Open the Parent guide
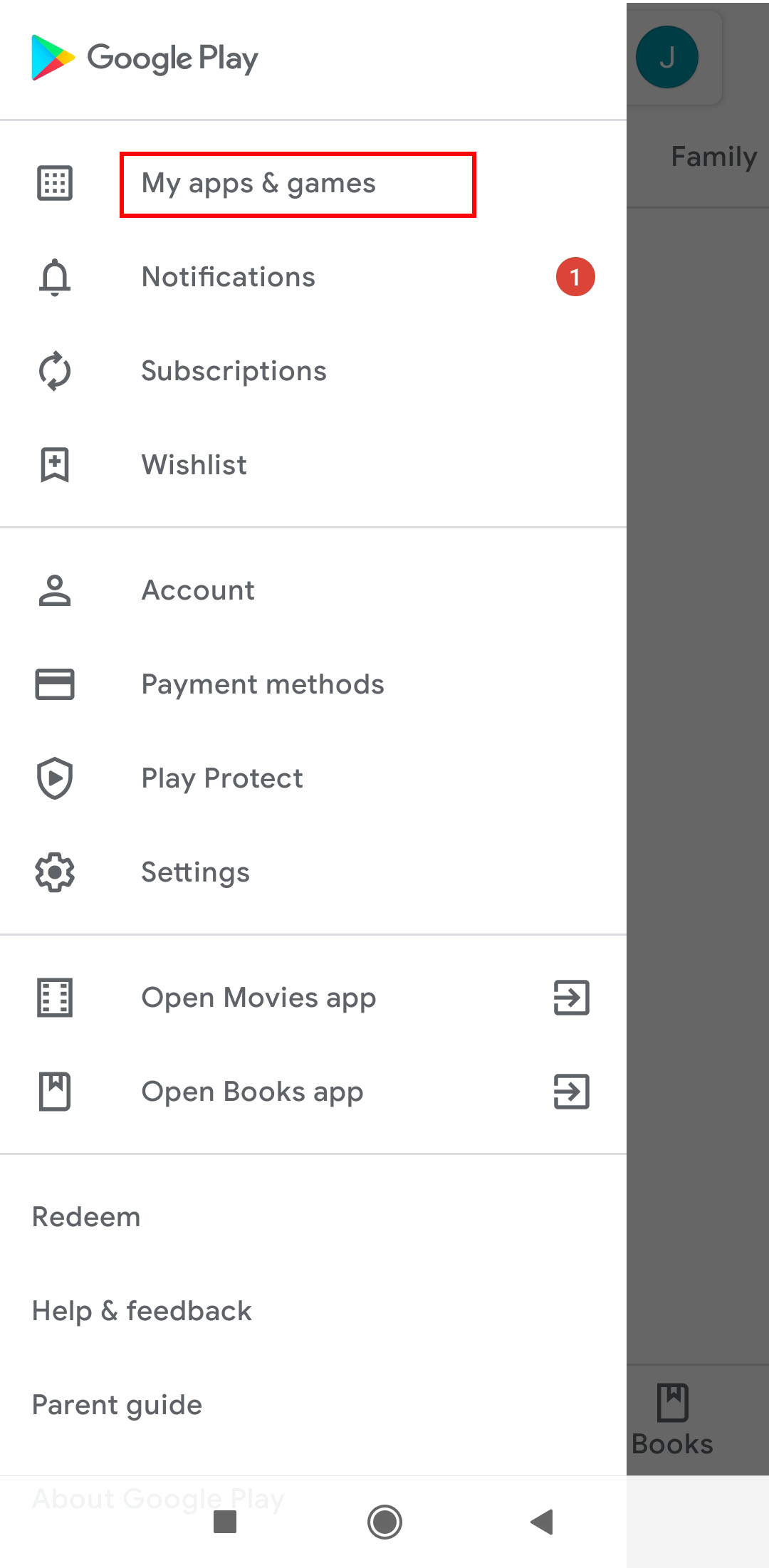The image size is (769, 1568). tap(117, 1405)
